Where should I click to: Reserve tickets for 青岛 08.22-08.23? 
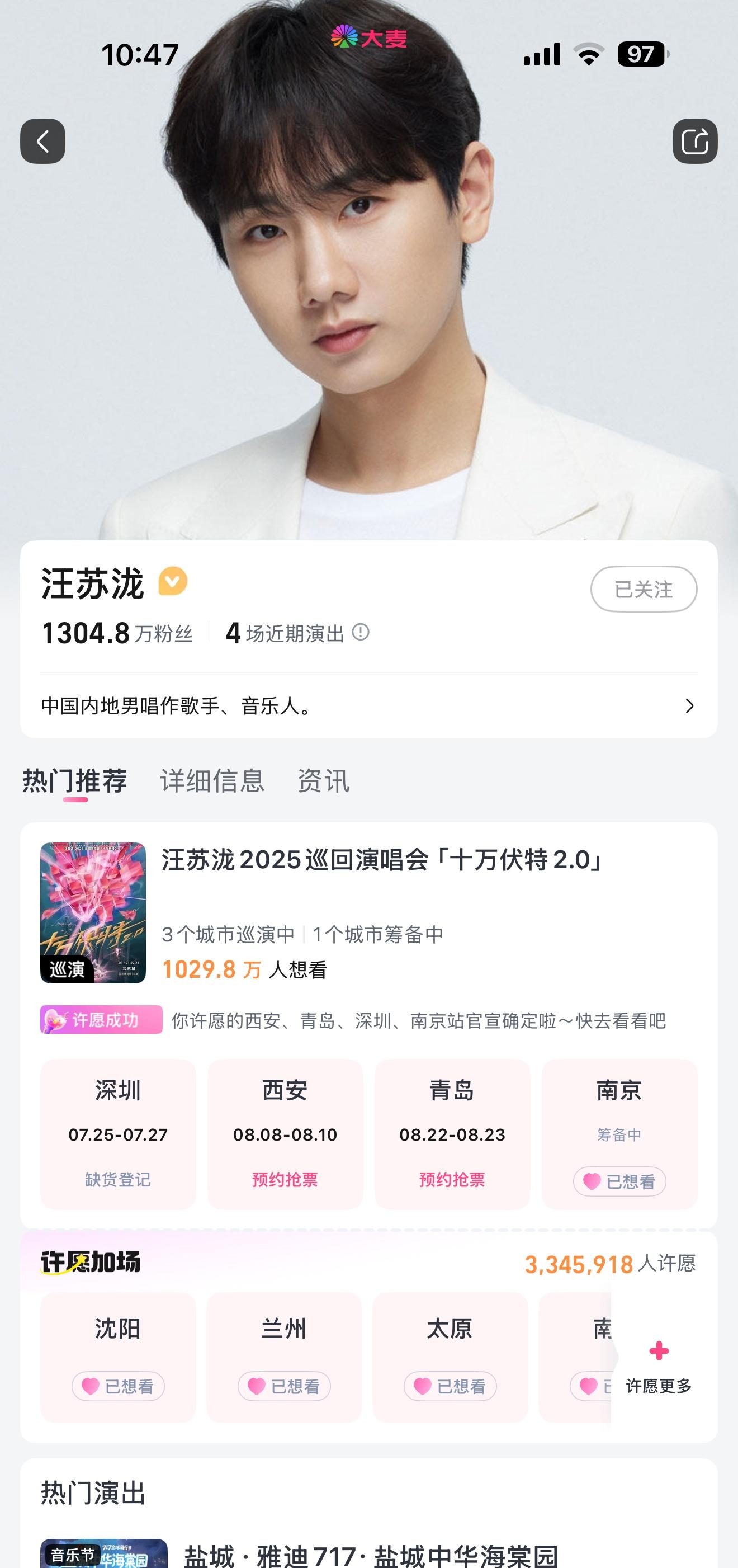coord(451,1179)
